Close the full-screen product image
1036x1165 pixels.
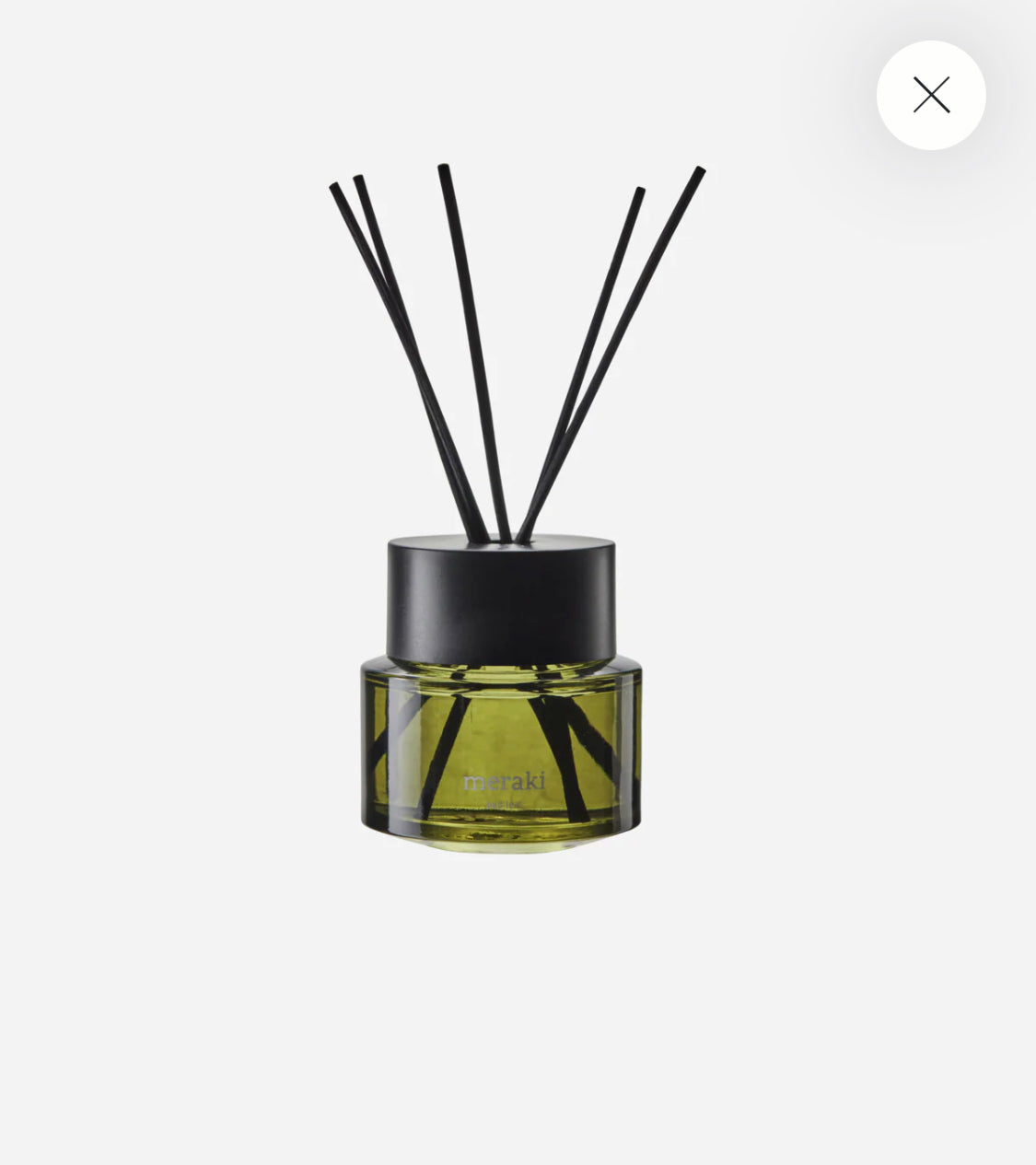(930, 95)
